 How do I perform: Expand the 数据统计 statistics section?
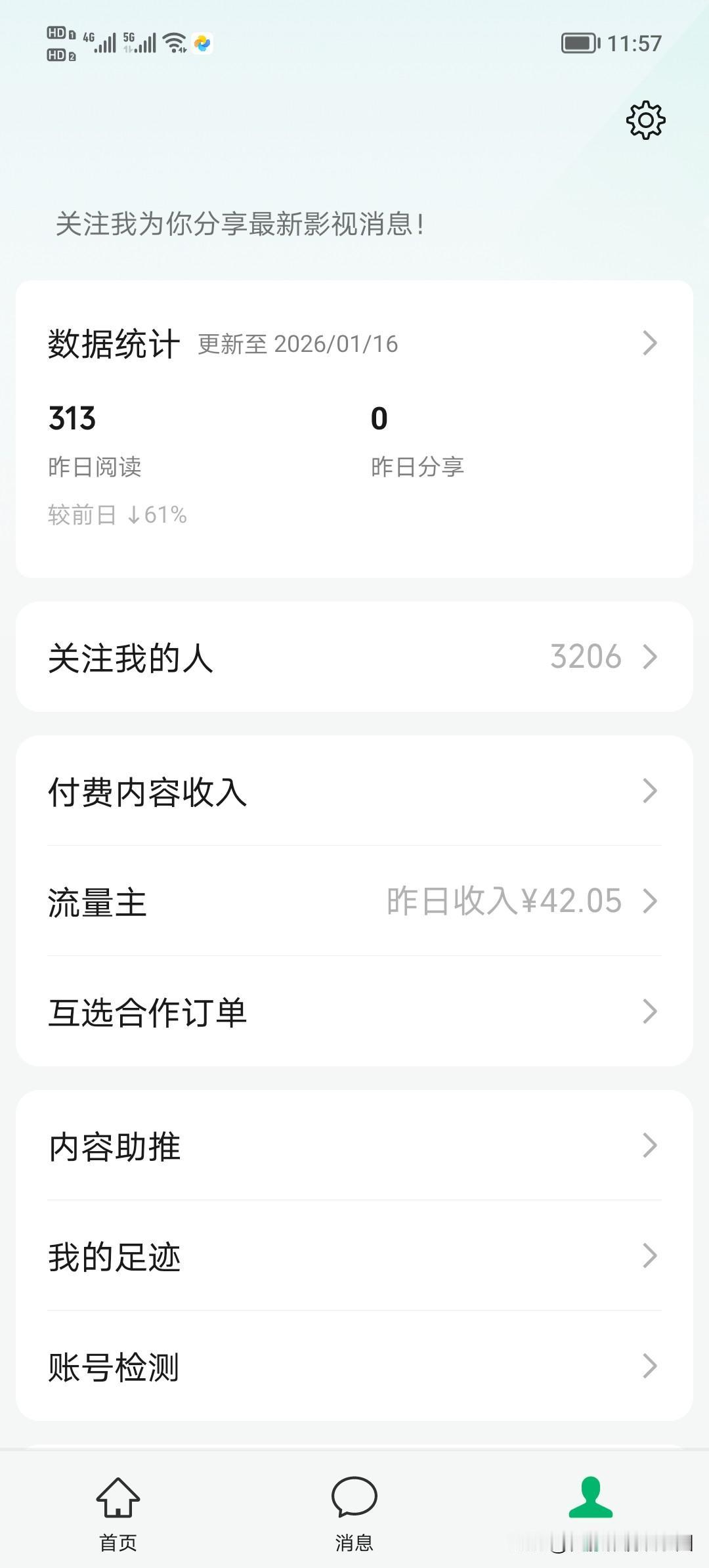[x=354, y=343]
